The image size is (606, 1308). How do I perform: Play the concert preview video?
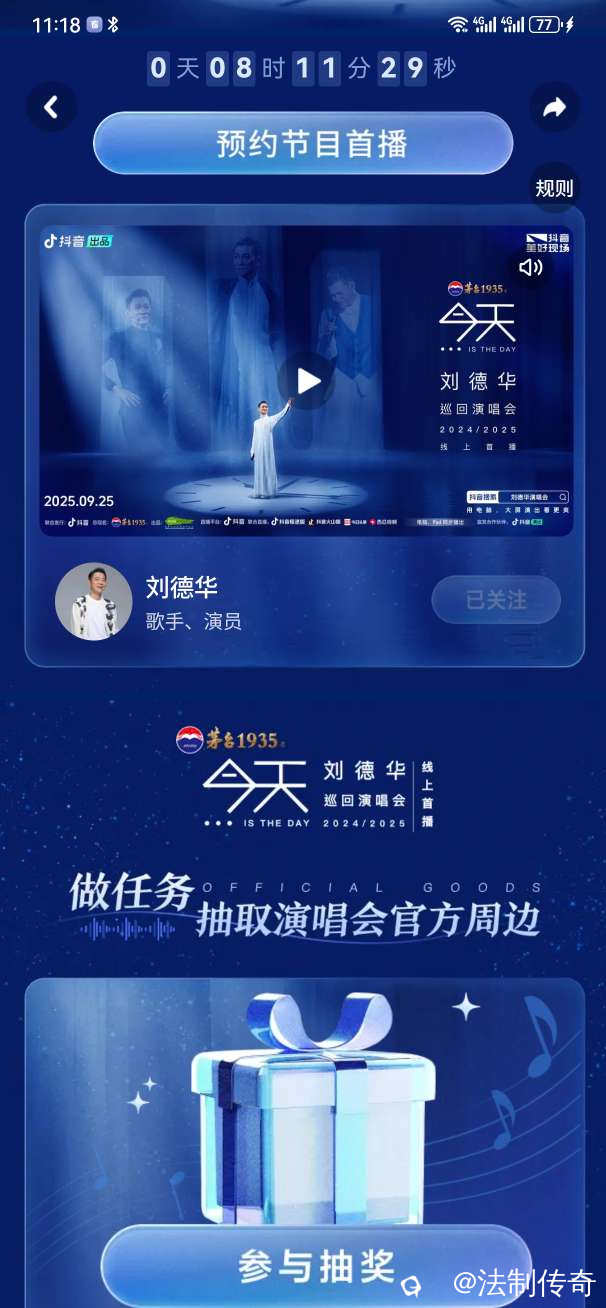306,381
